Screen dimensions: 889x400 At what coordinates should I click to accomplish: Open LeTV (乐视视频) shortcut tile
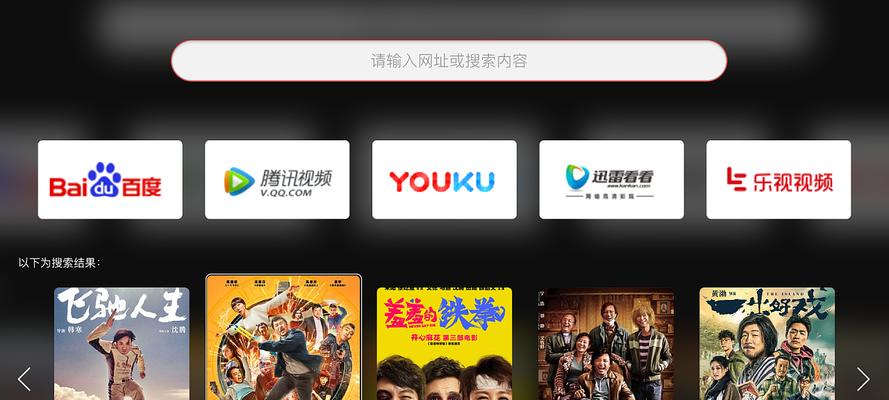click(x=778, y=180)
